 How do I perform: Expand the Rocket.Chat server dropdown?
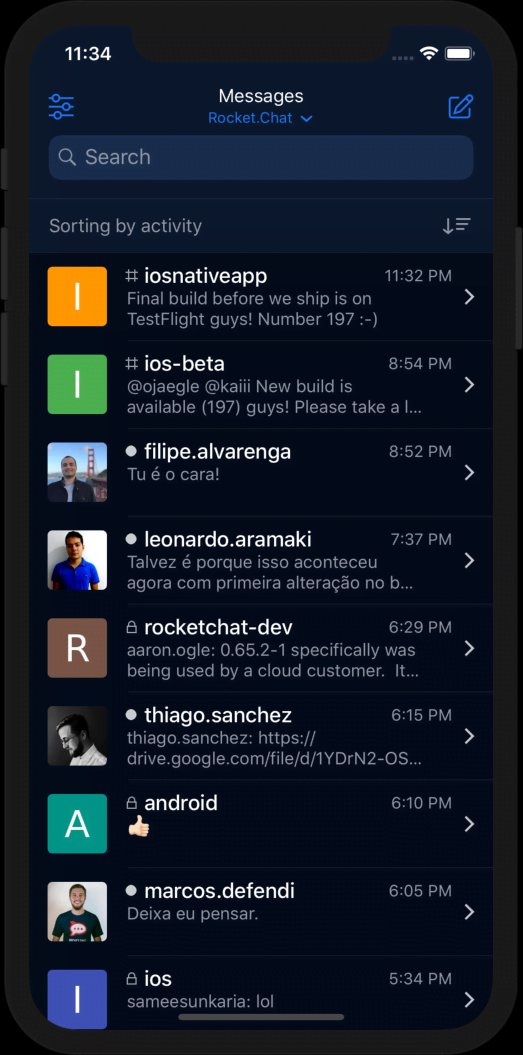[260, 118]
